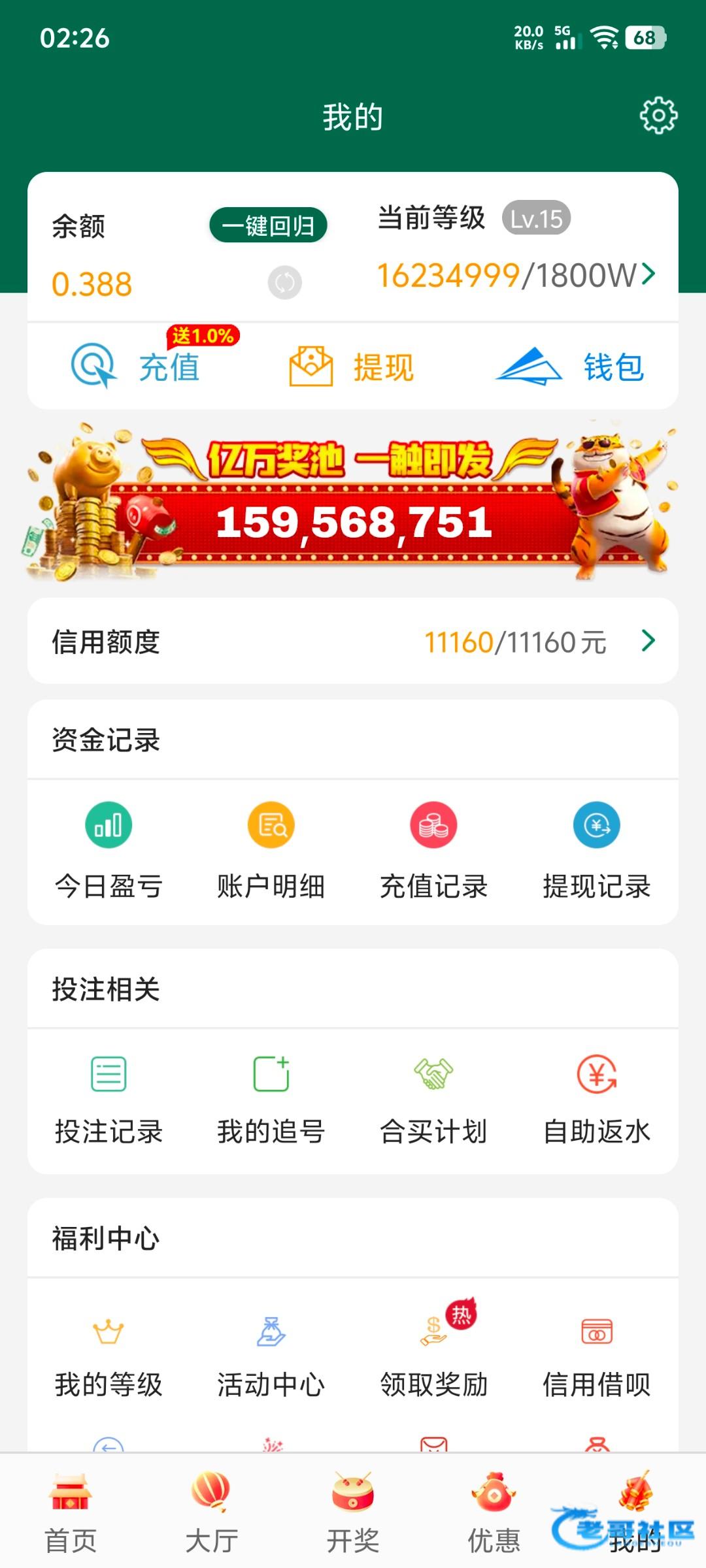Open the 亿万奖池 jackpot banner
706x1568 pixels.
pos(353,503)
